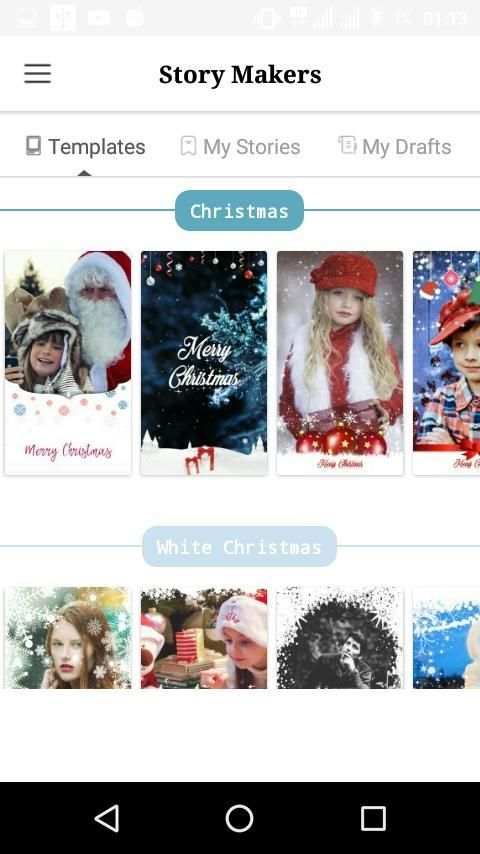Open the Santa and child Christmas template

[x=68, y=363]
